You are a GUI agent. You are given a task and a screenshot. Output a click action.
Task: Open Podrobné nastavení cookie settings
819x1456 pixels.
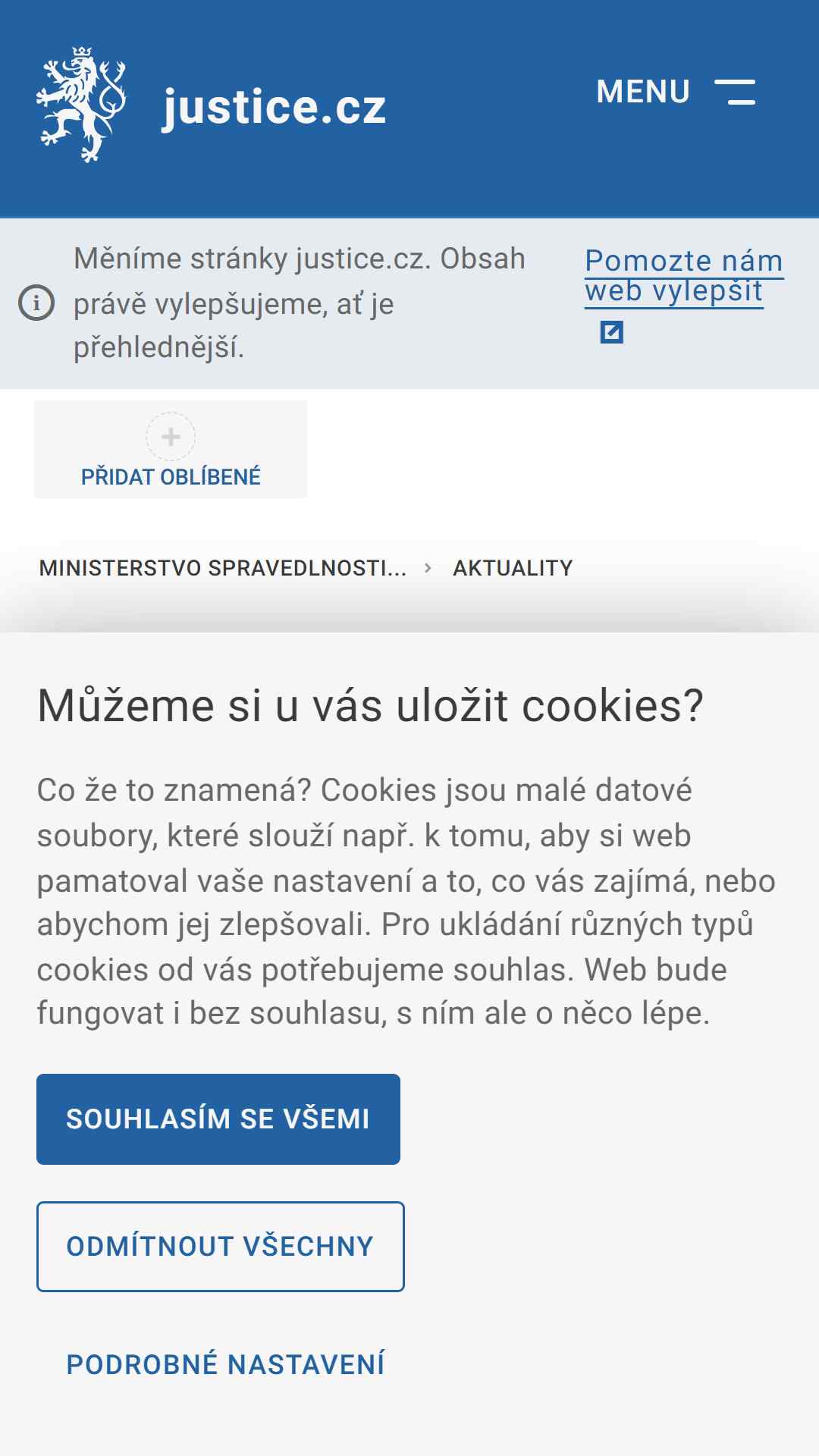[x=225, y=1364]
